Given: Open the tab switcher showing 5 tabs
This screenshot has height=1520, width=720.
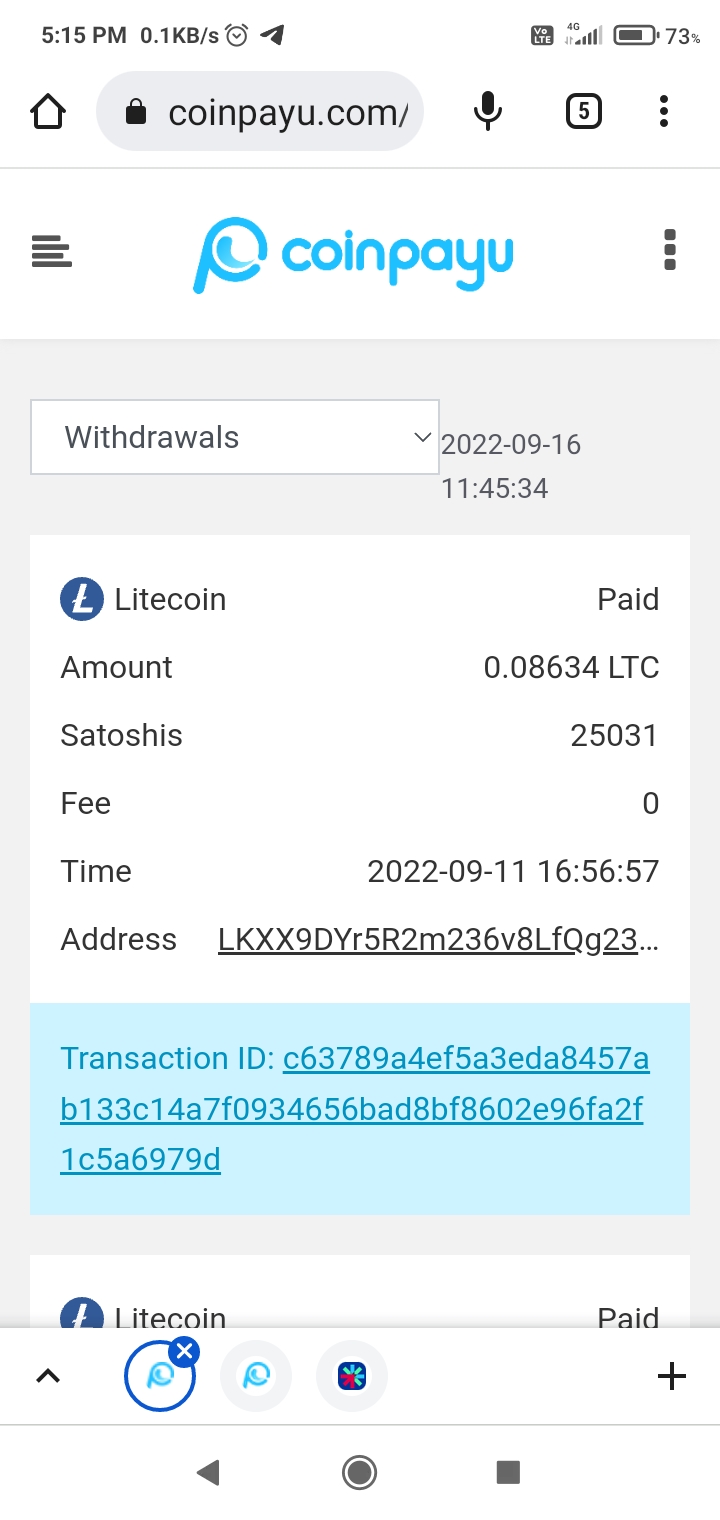Looking at the screenshot, I should pos(584,111).
